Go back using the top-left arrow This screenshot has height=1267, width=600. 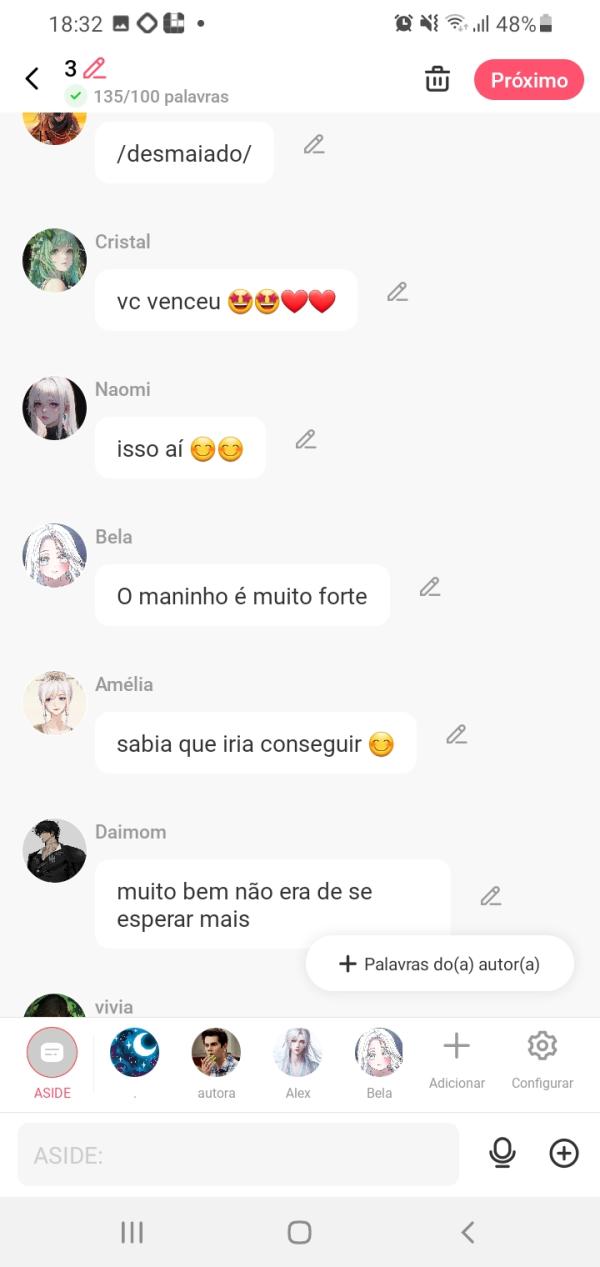point(32,79)
